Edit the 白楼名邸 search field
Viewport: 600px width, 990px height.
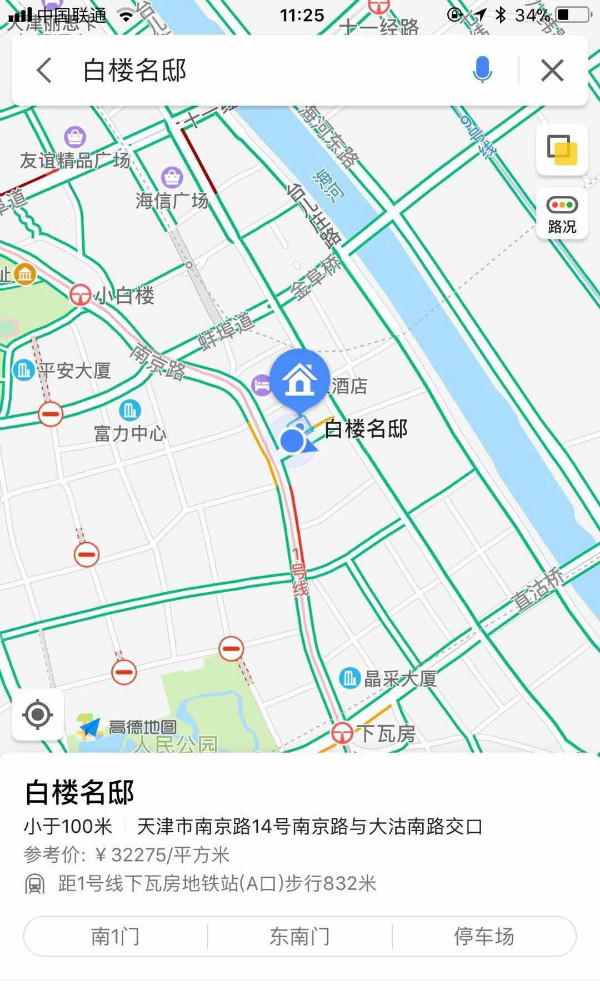pos(270,70)
